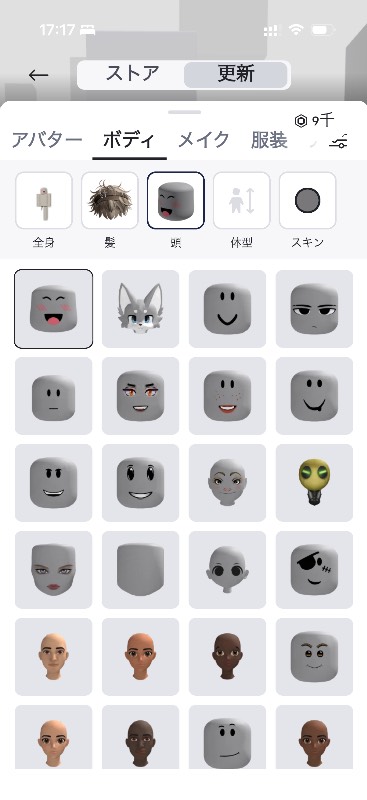Tap the Robux balance 9千
Screen dimensions: 367x800
[x=315, y=120]
